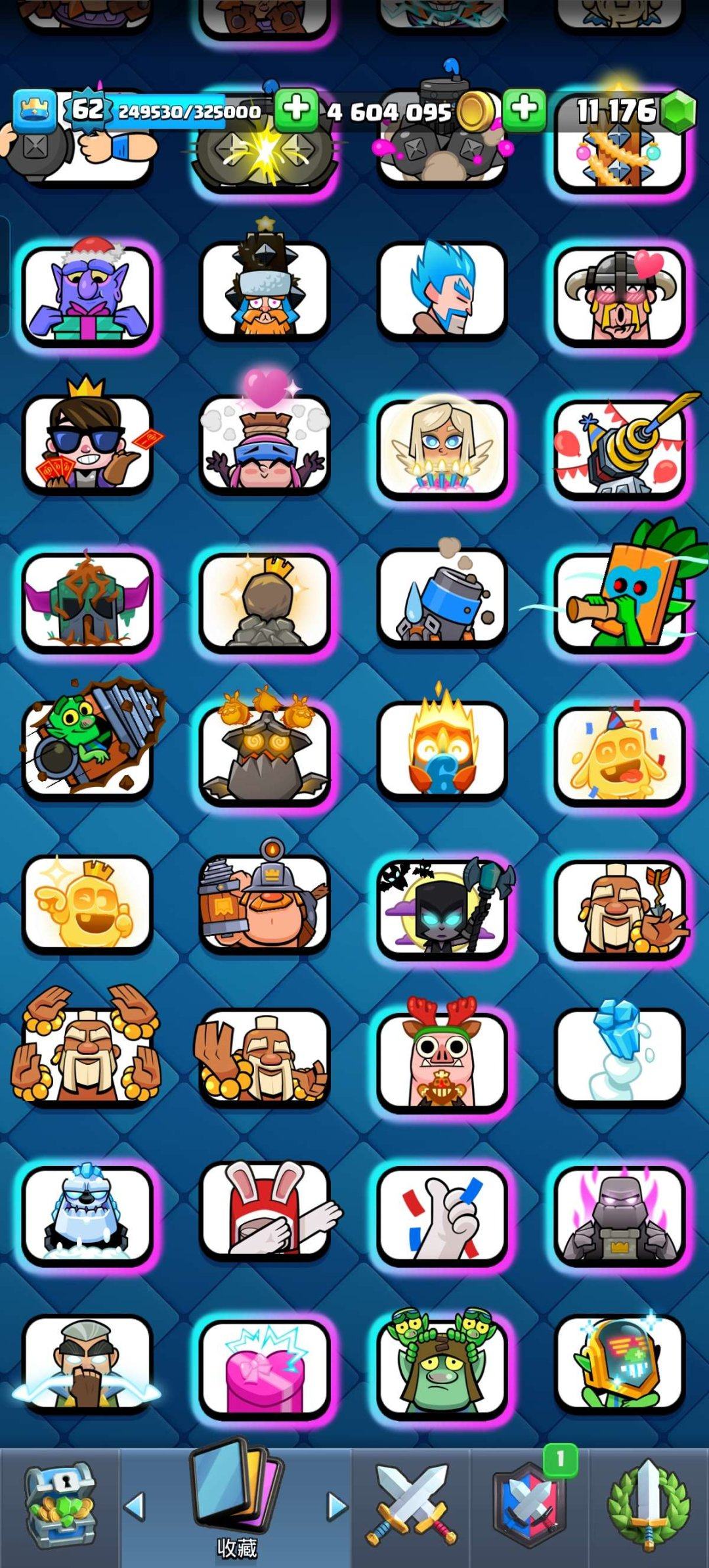Viewport: 709px width, 1568px height.
Task: Click the gold coin currency icon
Action: click(474, 109)
